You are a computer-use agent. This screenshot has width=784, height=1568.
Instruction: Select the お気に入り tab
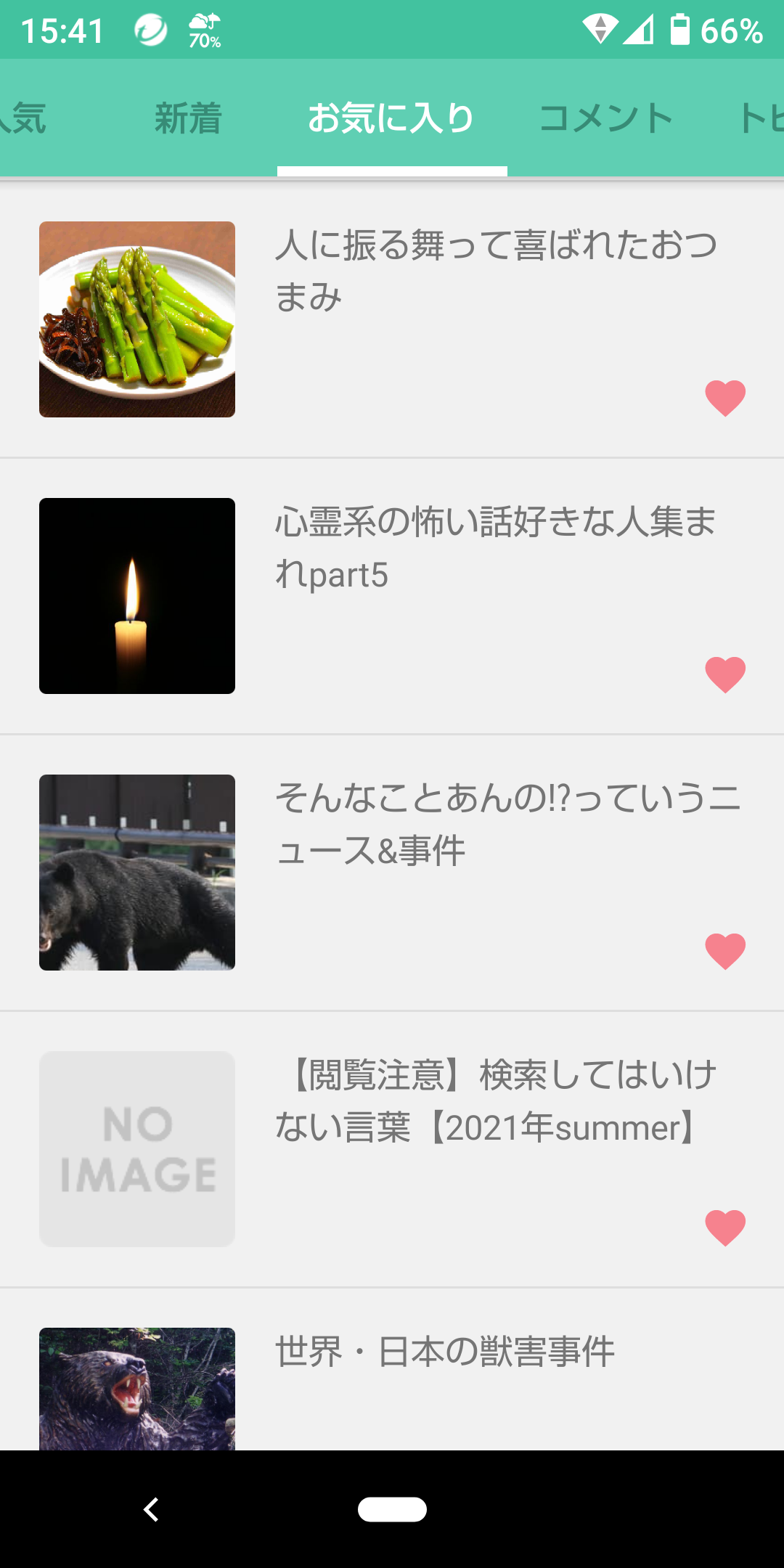pyautogui.click(x=392, y=118)
